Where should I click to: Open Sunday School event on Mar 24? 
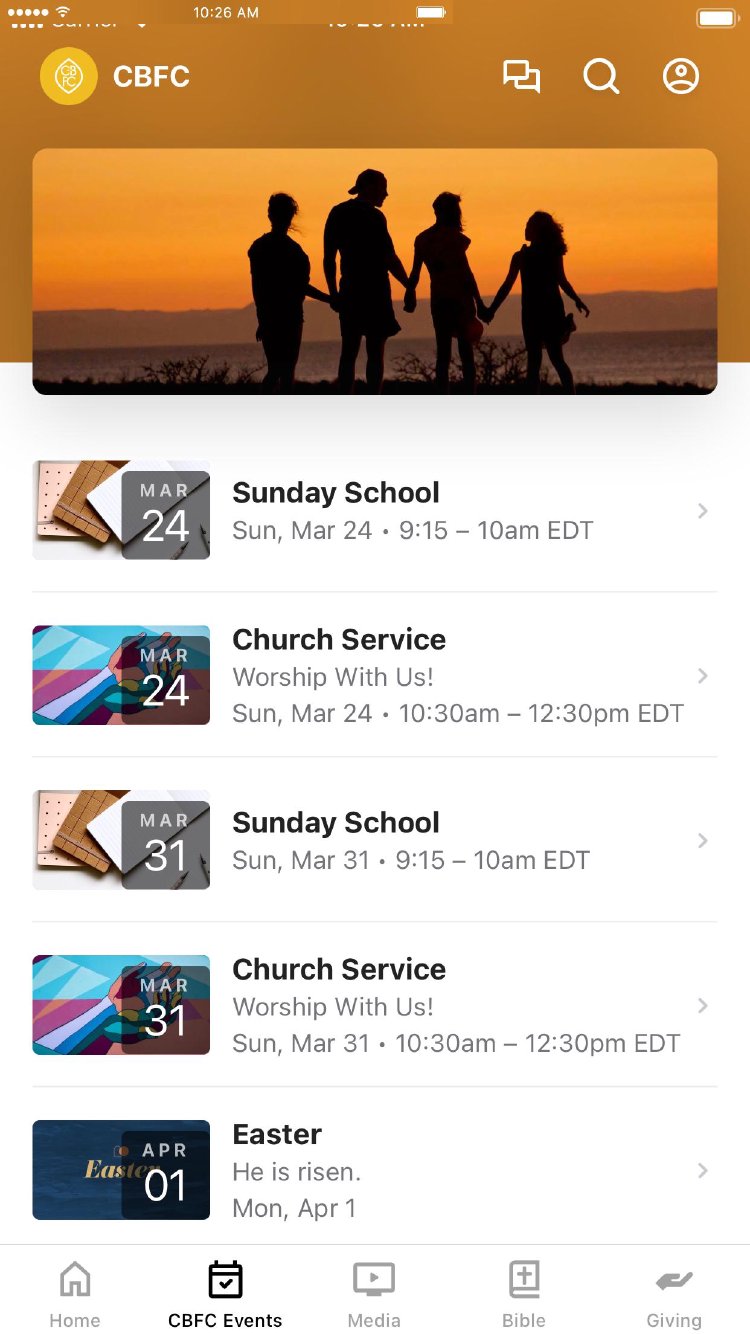pyautogui.click(x=375, y=510)
